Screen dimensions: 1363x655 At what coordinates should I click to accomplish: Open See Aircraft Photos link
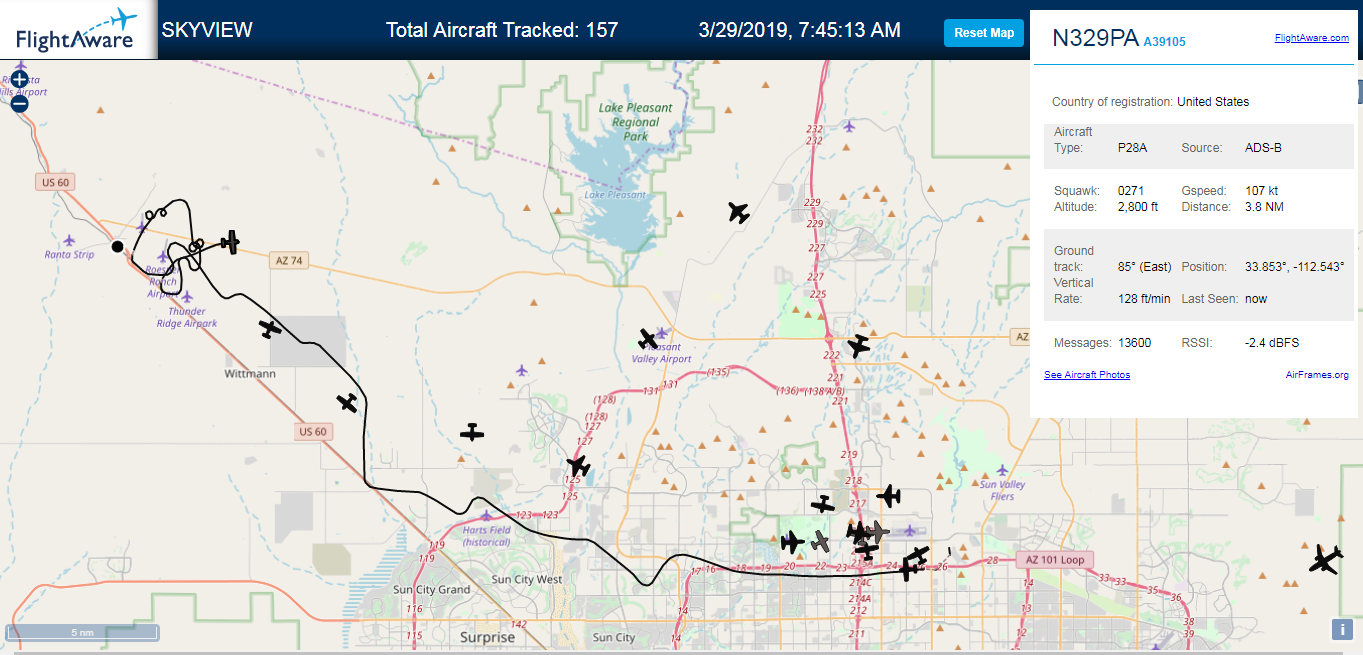pos(1087,375)
